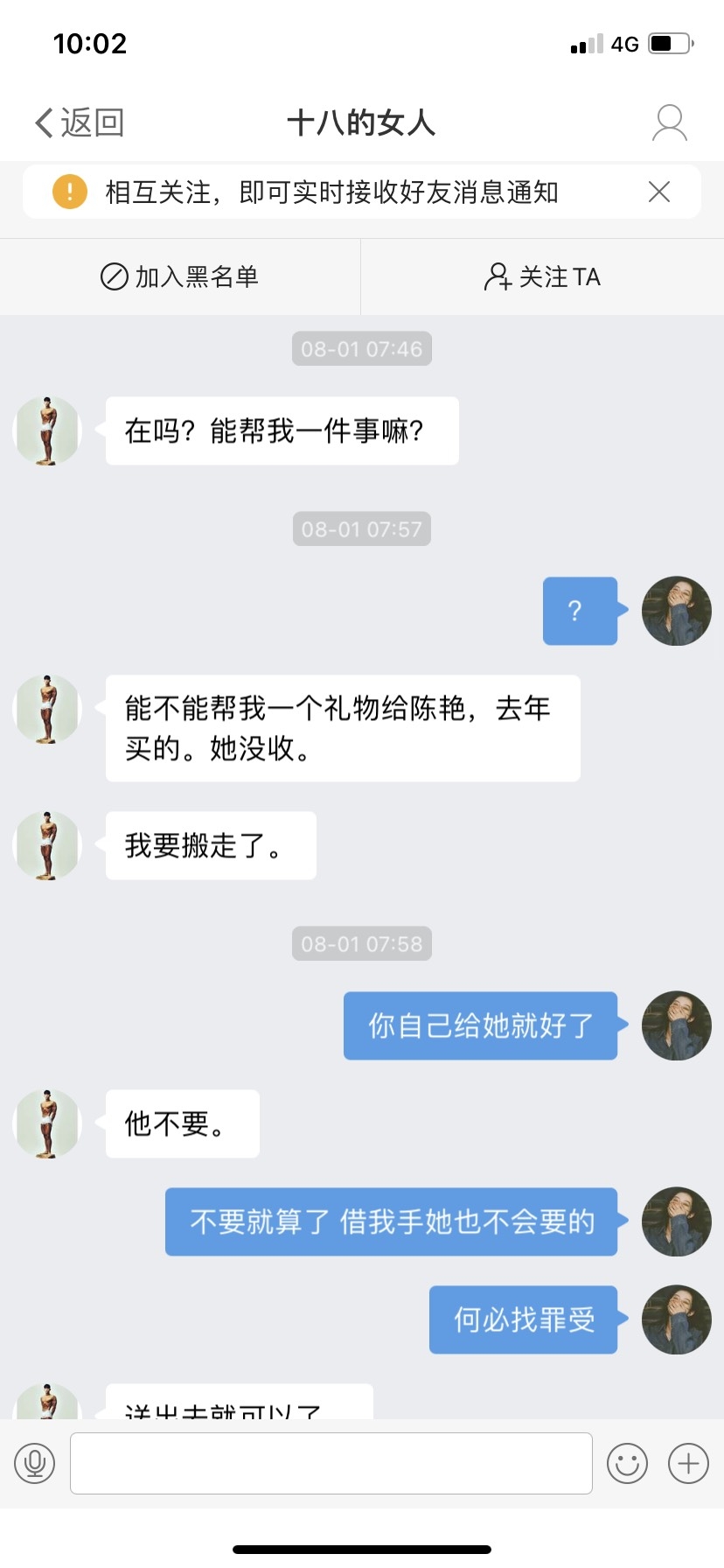
Task: Tap the voice input microphone icon
Action: click(35, 1462)
